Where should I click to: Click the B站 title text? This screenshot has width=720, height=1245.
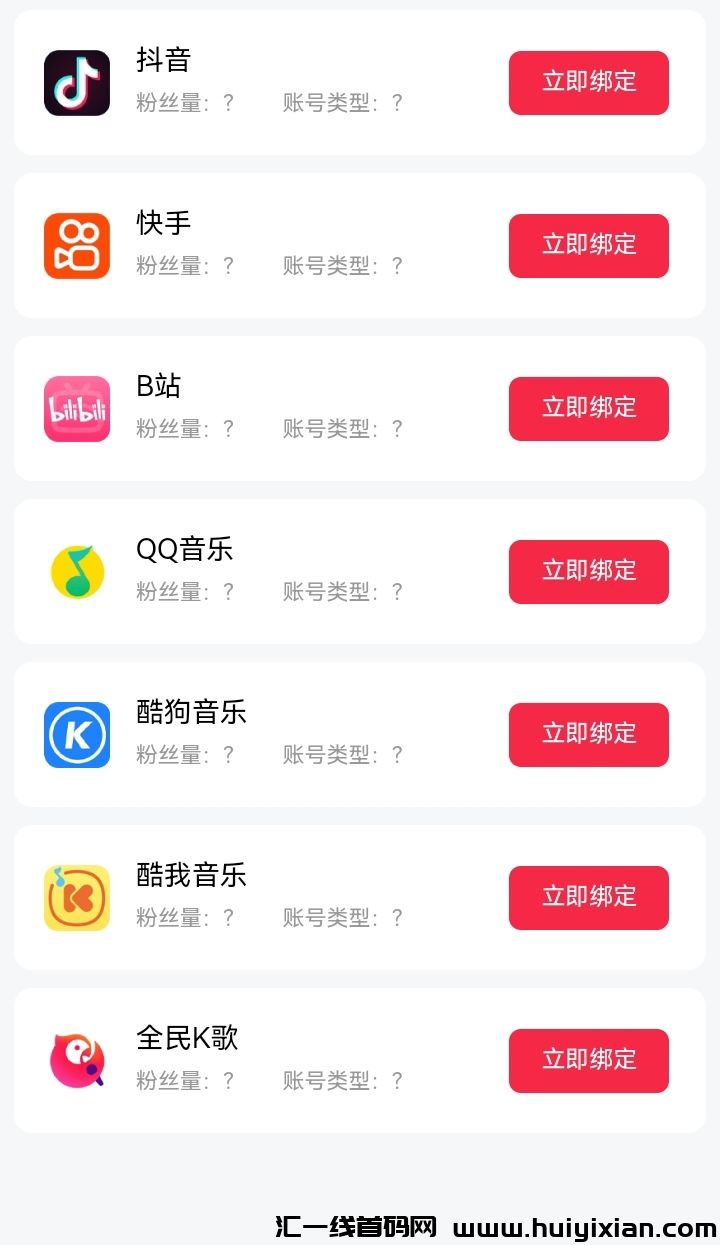pos(157,386)
